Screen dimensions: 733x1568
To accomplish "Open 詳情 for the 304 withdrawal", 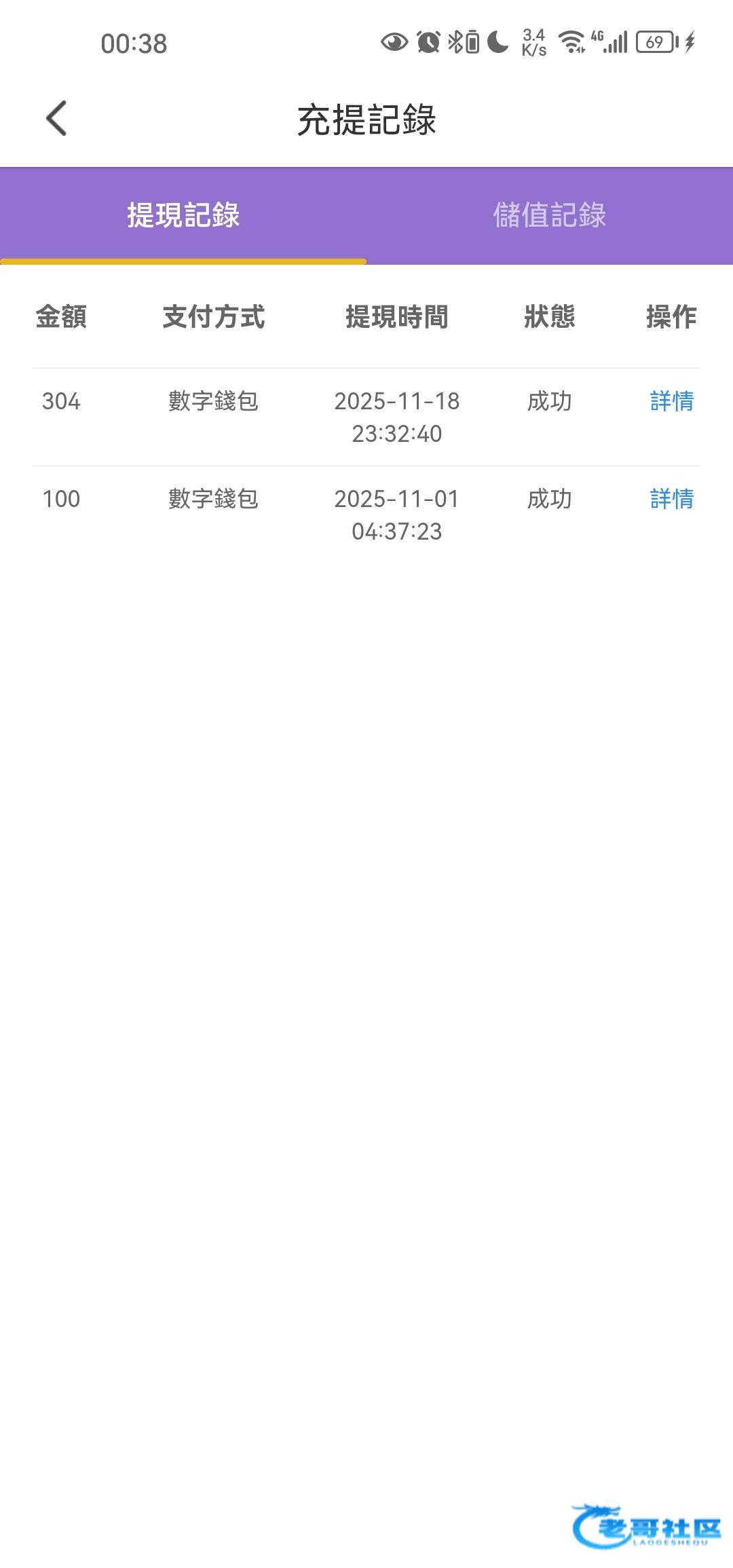I will (x=672, y=401).
